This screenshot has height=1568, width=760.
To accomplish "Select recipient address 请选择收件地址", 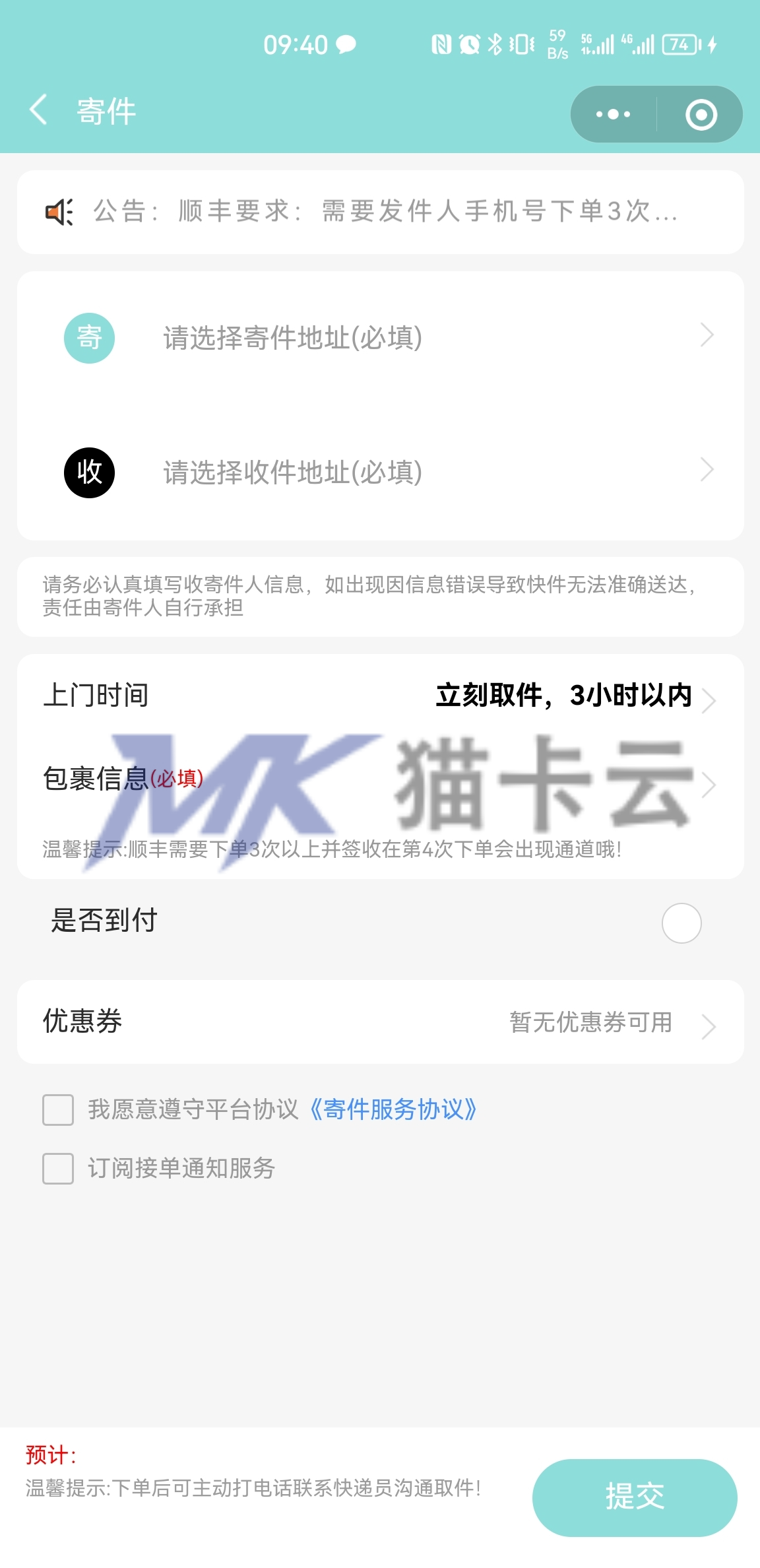I will point(381,472).
